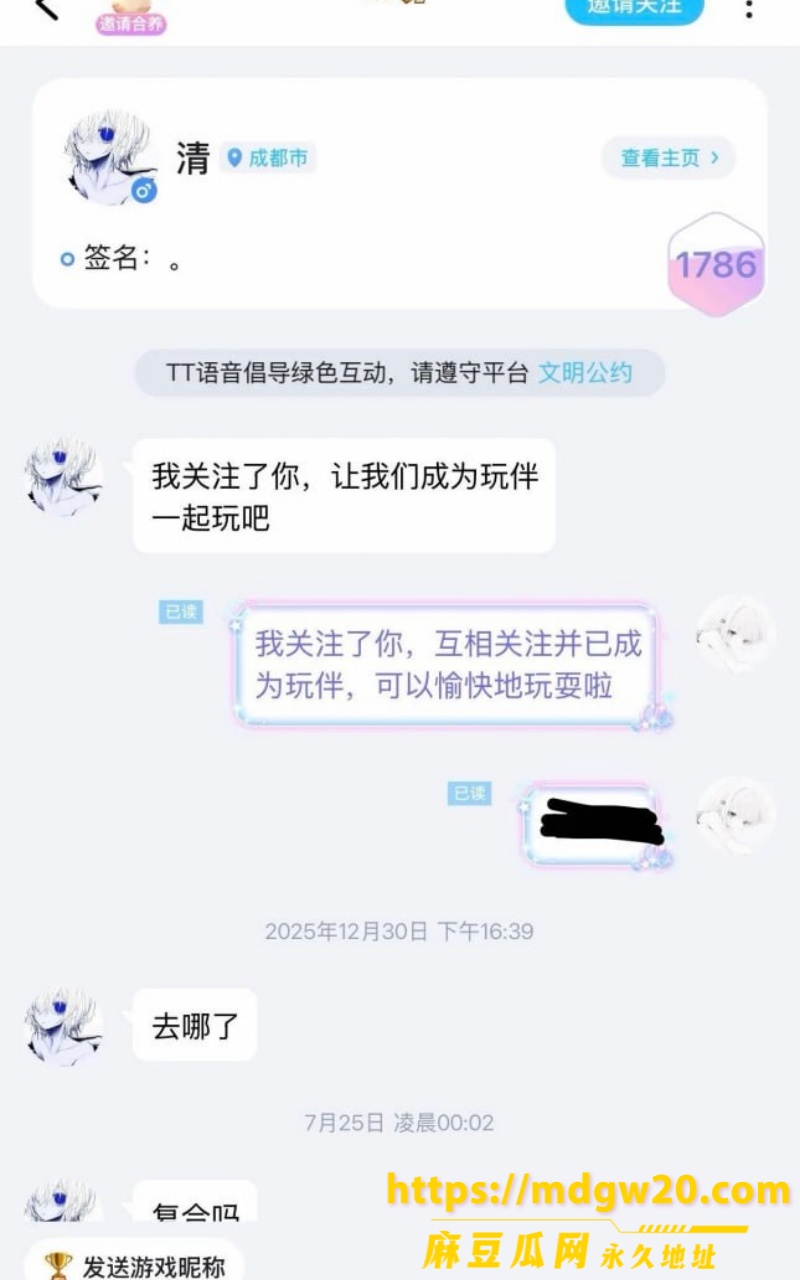
Task: Open the 文明公约 link
Action: point(585,373)
